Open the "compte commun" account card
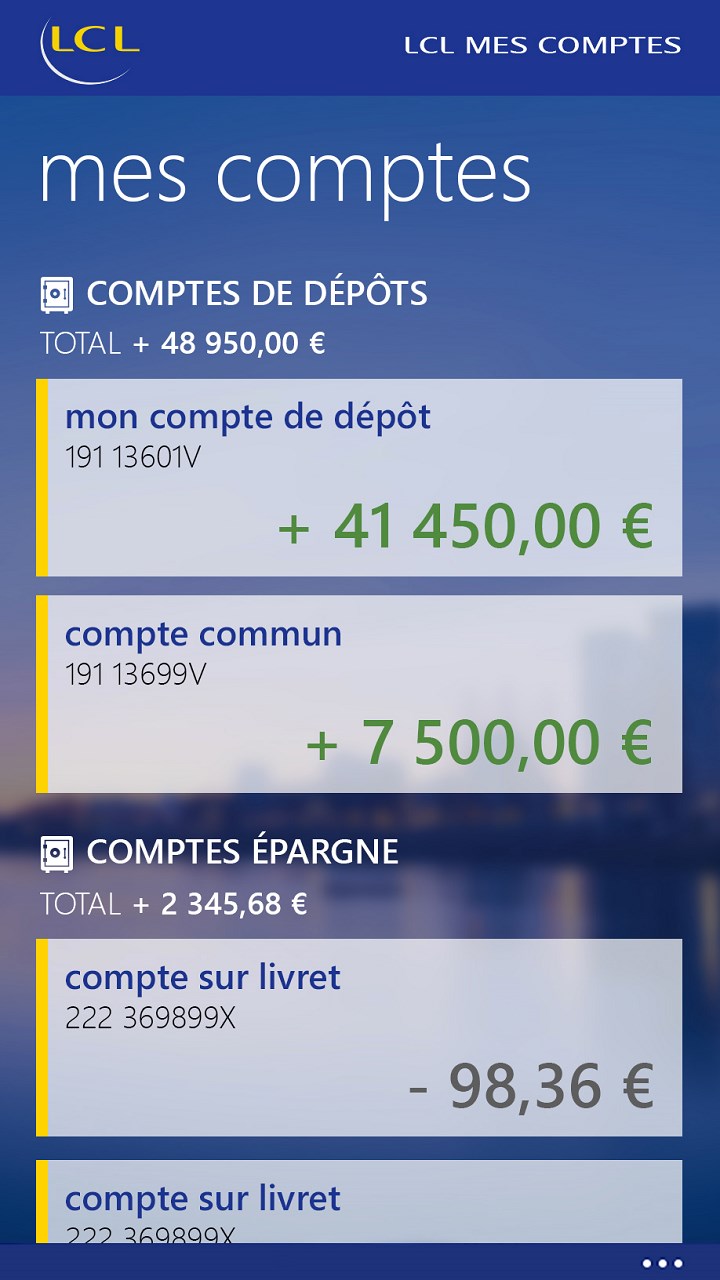The image size is (720, 1280). [x=360, y=694]
